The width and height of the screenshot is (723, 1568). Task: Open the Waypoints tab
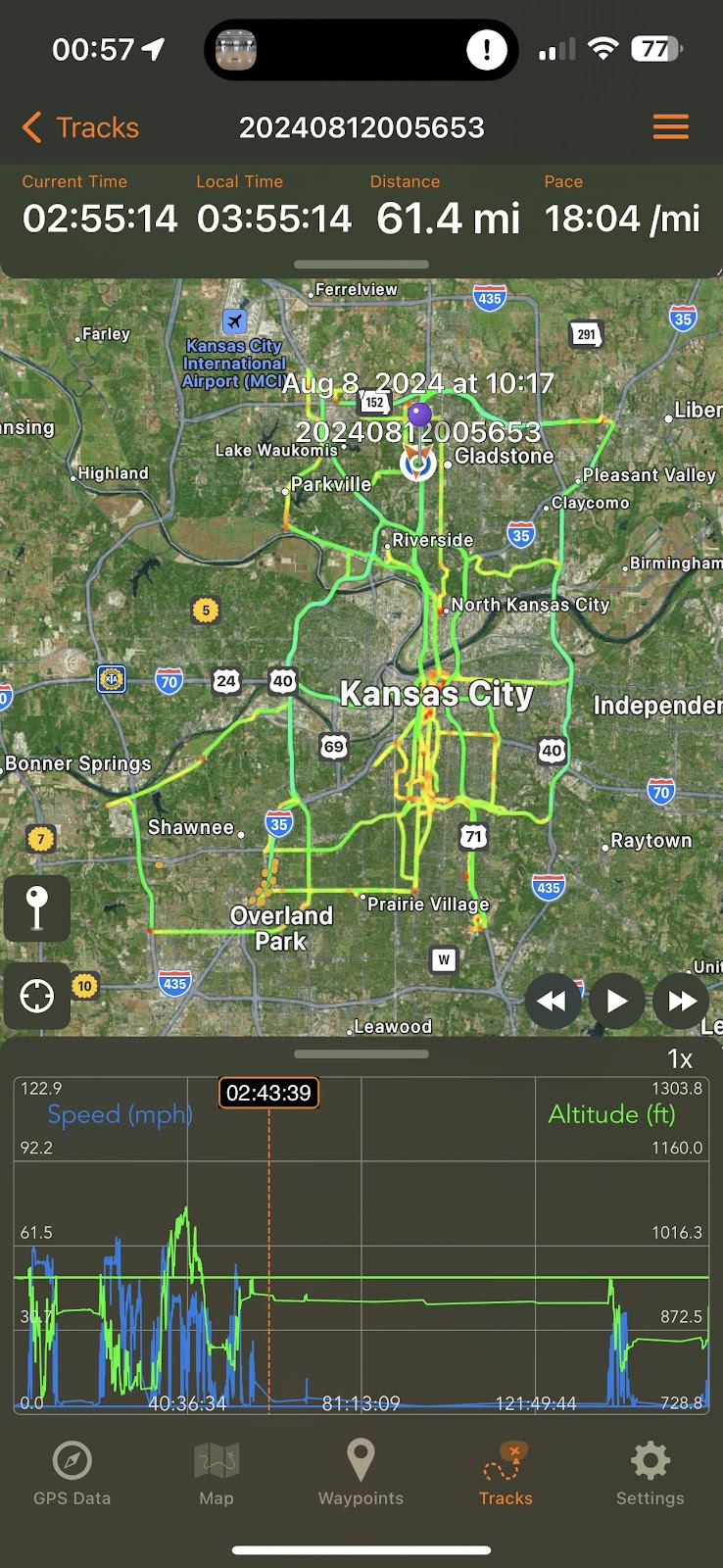[361, 1473]
